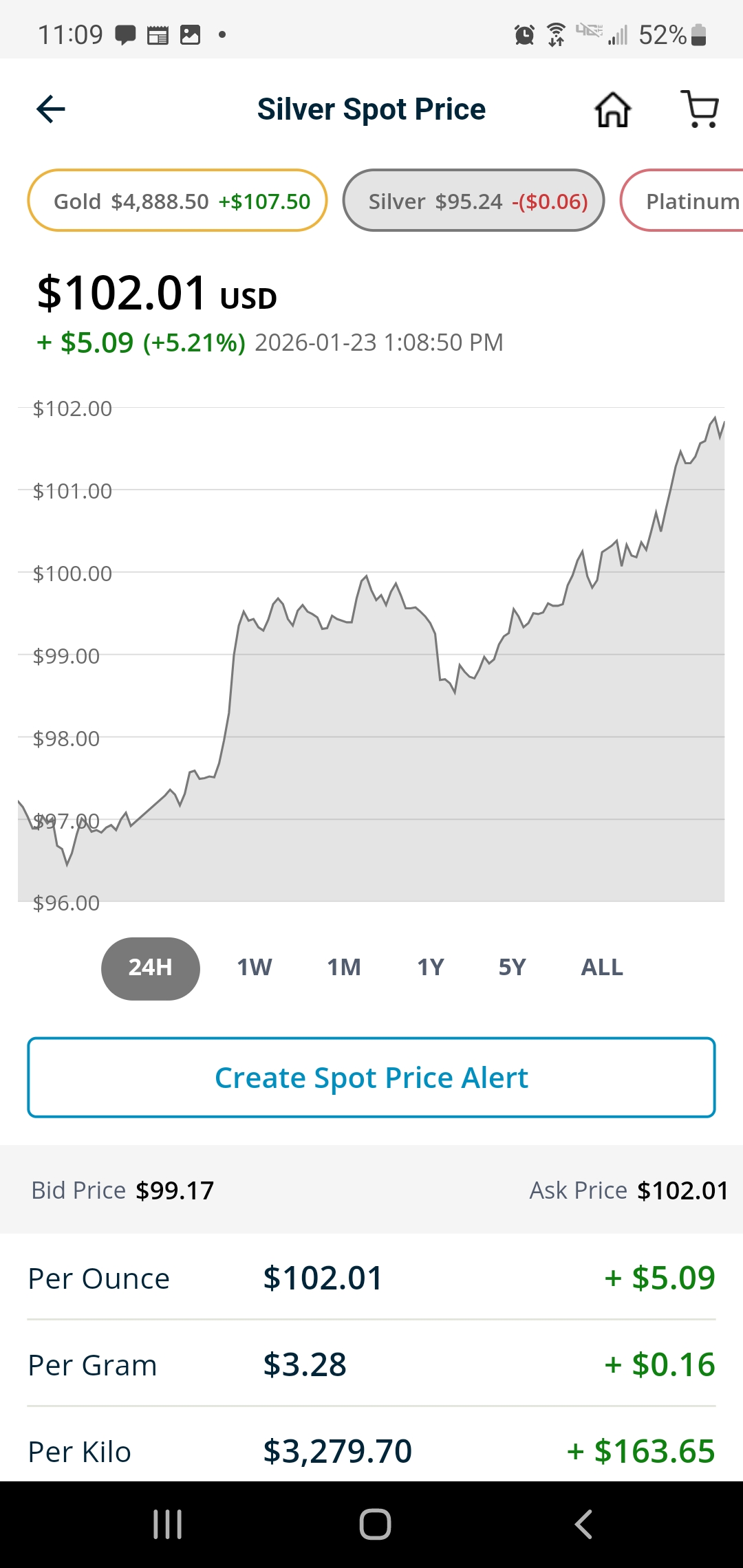View the ALL time chart range

[x=602, y=968]
